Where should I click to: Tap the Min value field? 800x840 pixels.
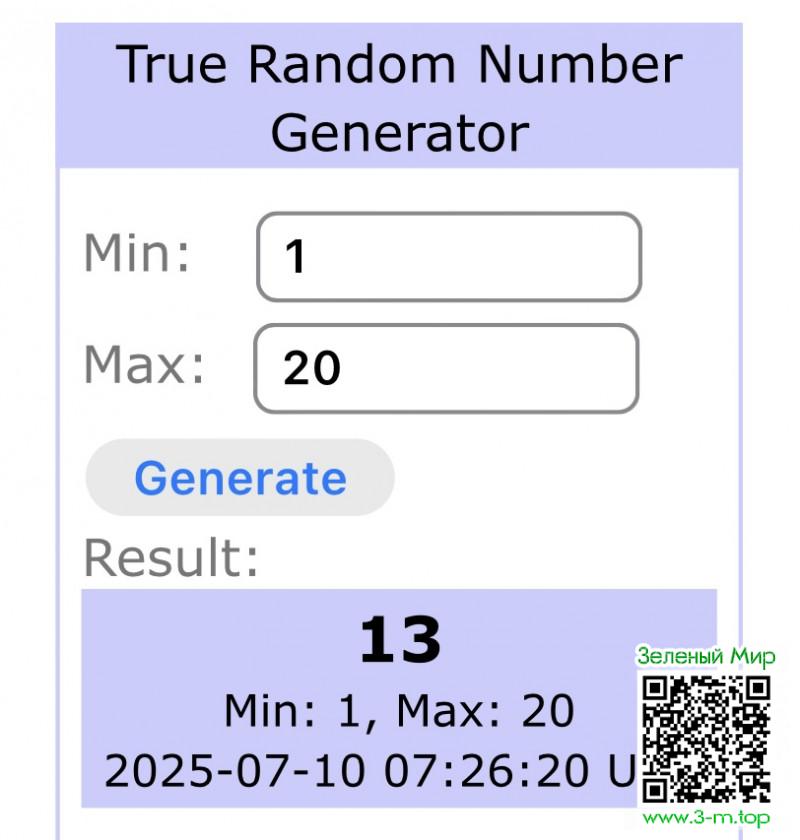448,257
